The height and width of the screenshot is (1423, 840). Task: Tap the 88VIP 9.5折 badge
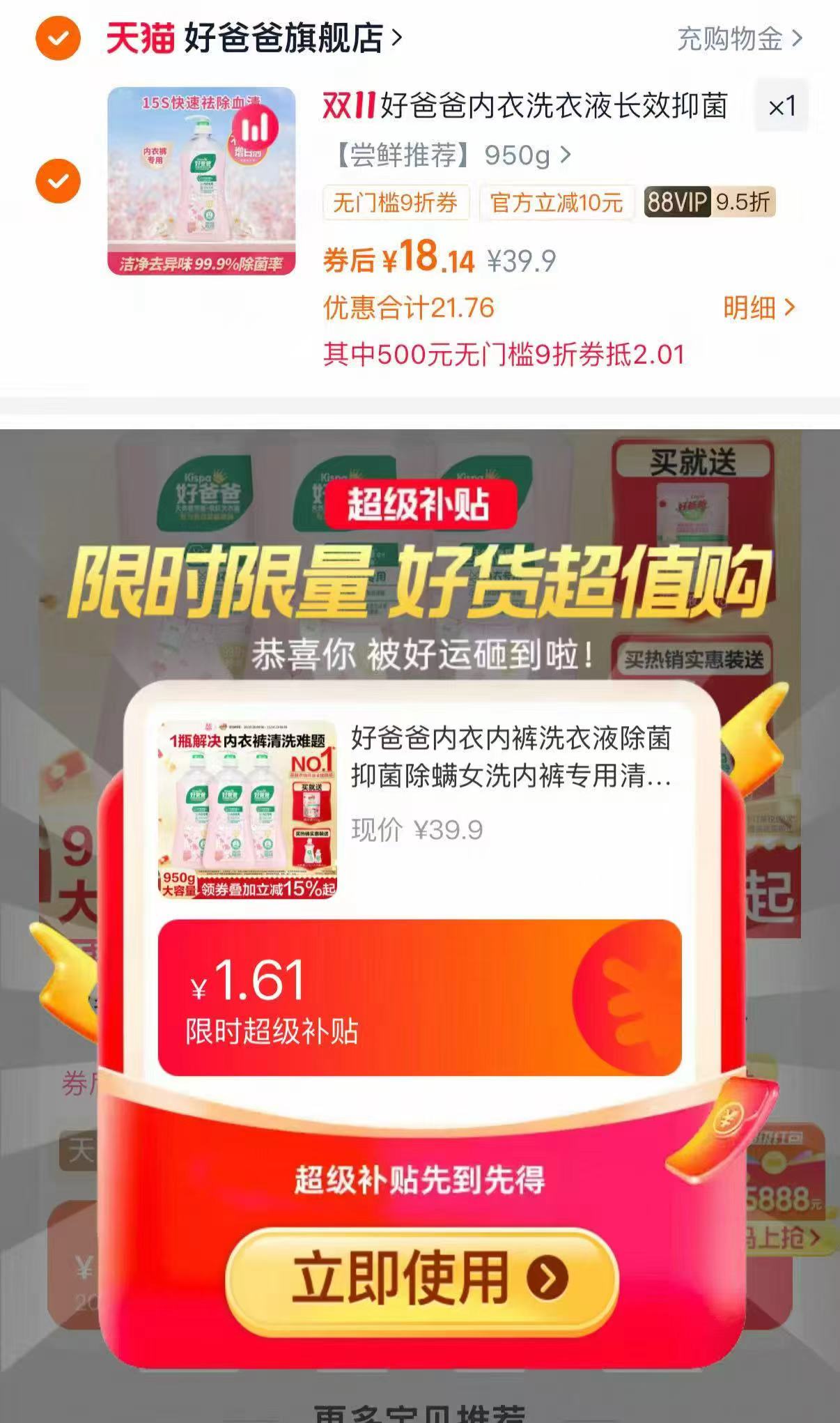point(708,202)
